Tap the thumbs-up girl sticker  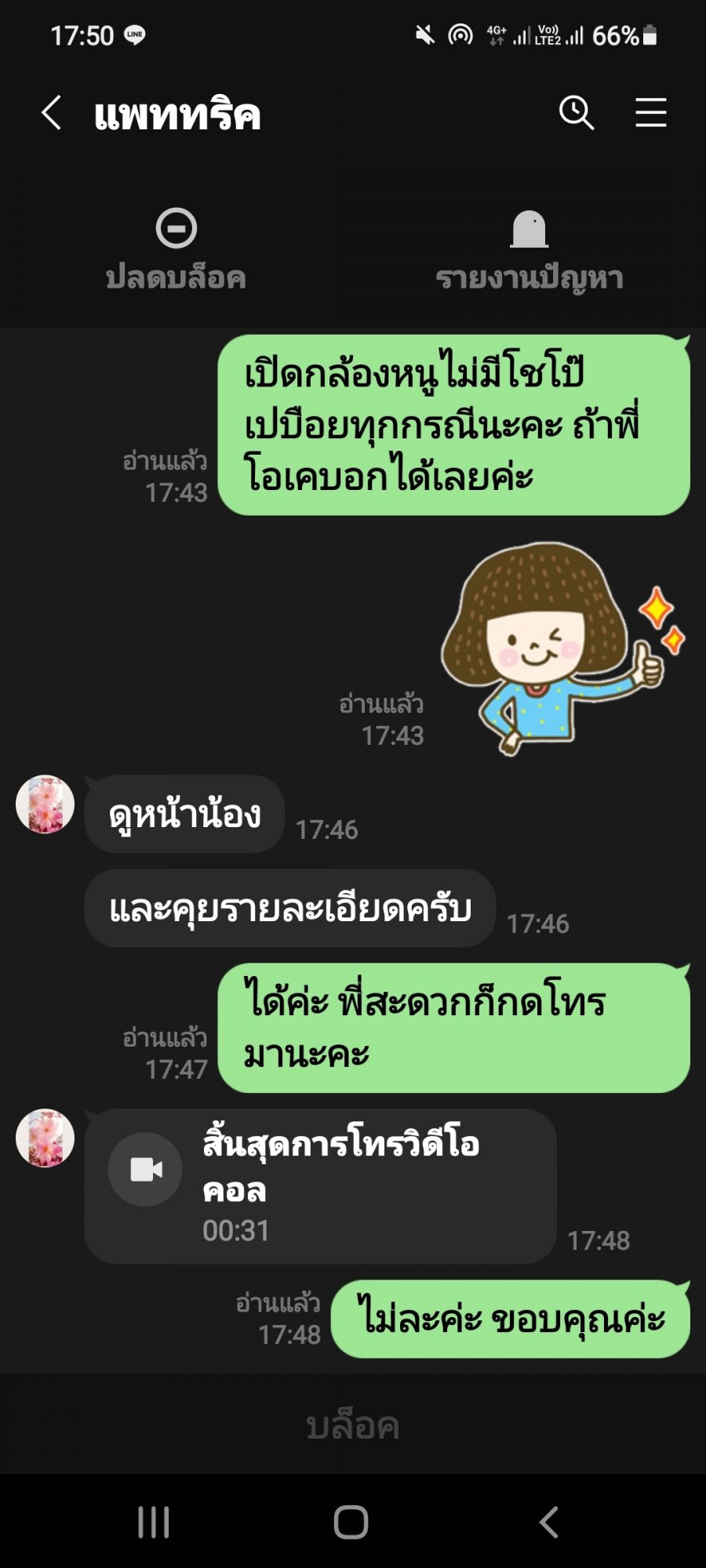[x=562, y=648]
